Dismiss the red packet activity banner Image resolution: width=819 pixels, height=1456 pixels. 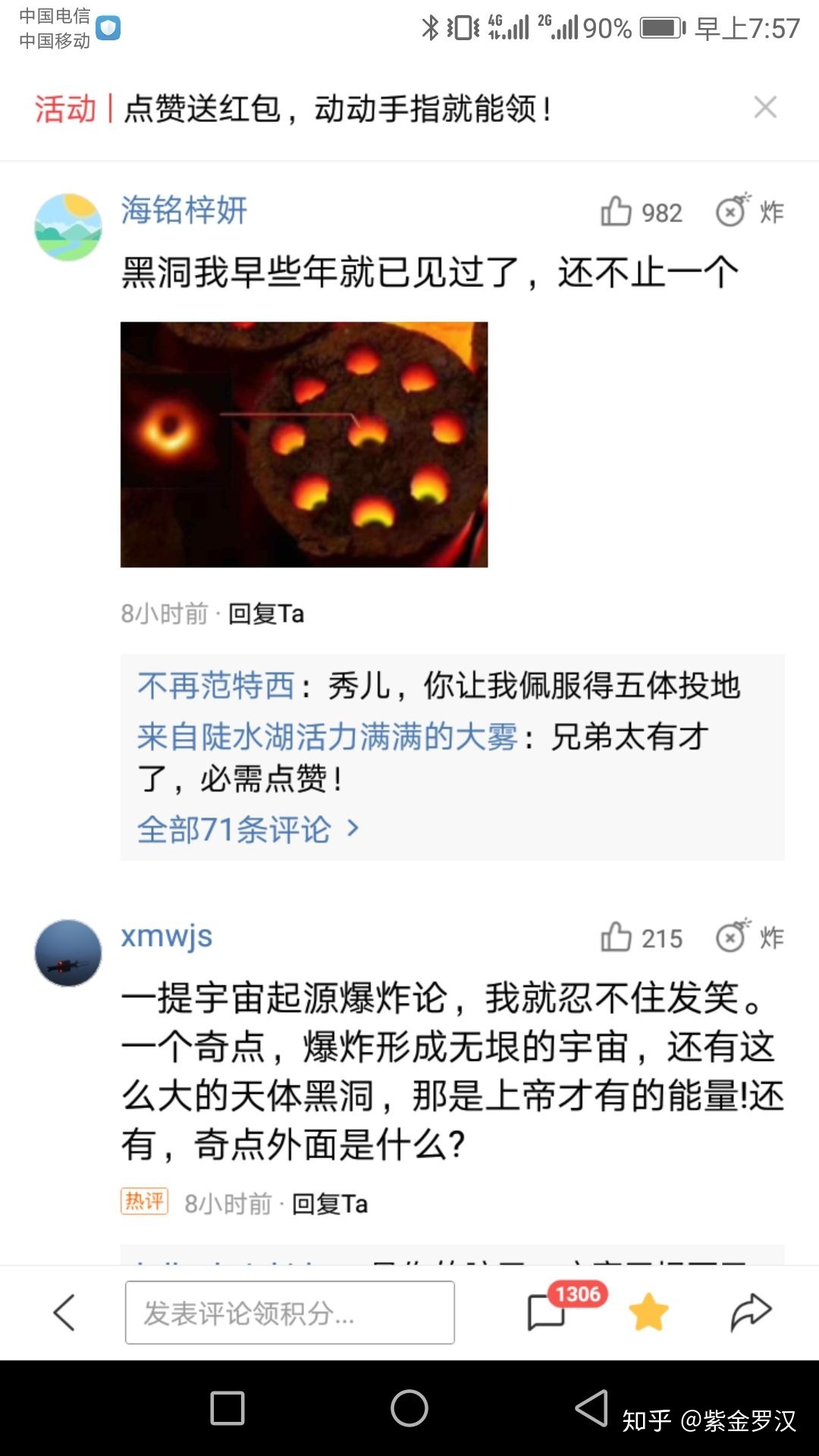click(x=765, y=108)
